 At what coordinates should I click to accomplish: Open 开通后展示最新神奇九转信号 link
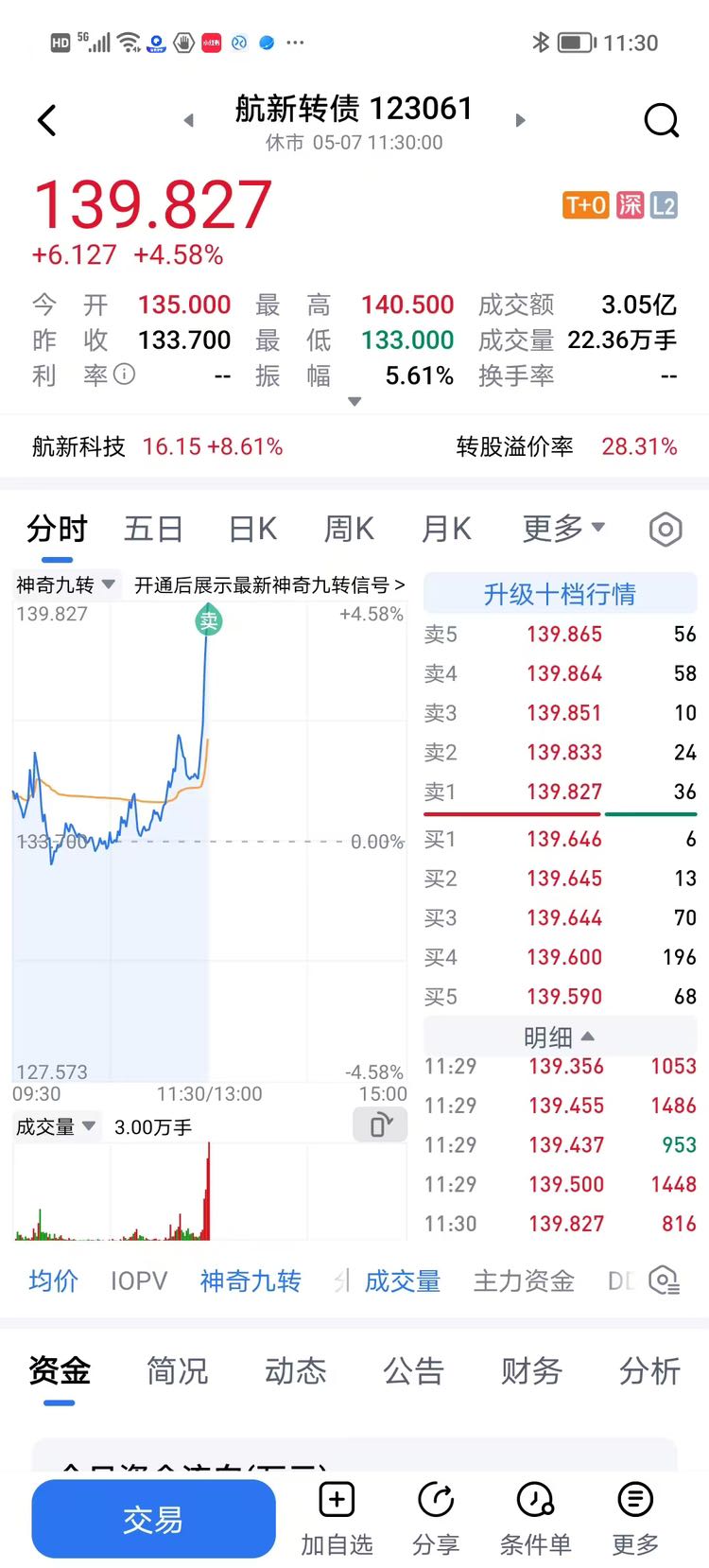[x=269, y=585]
